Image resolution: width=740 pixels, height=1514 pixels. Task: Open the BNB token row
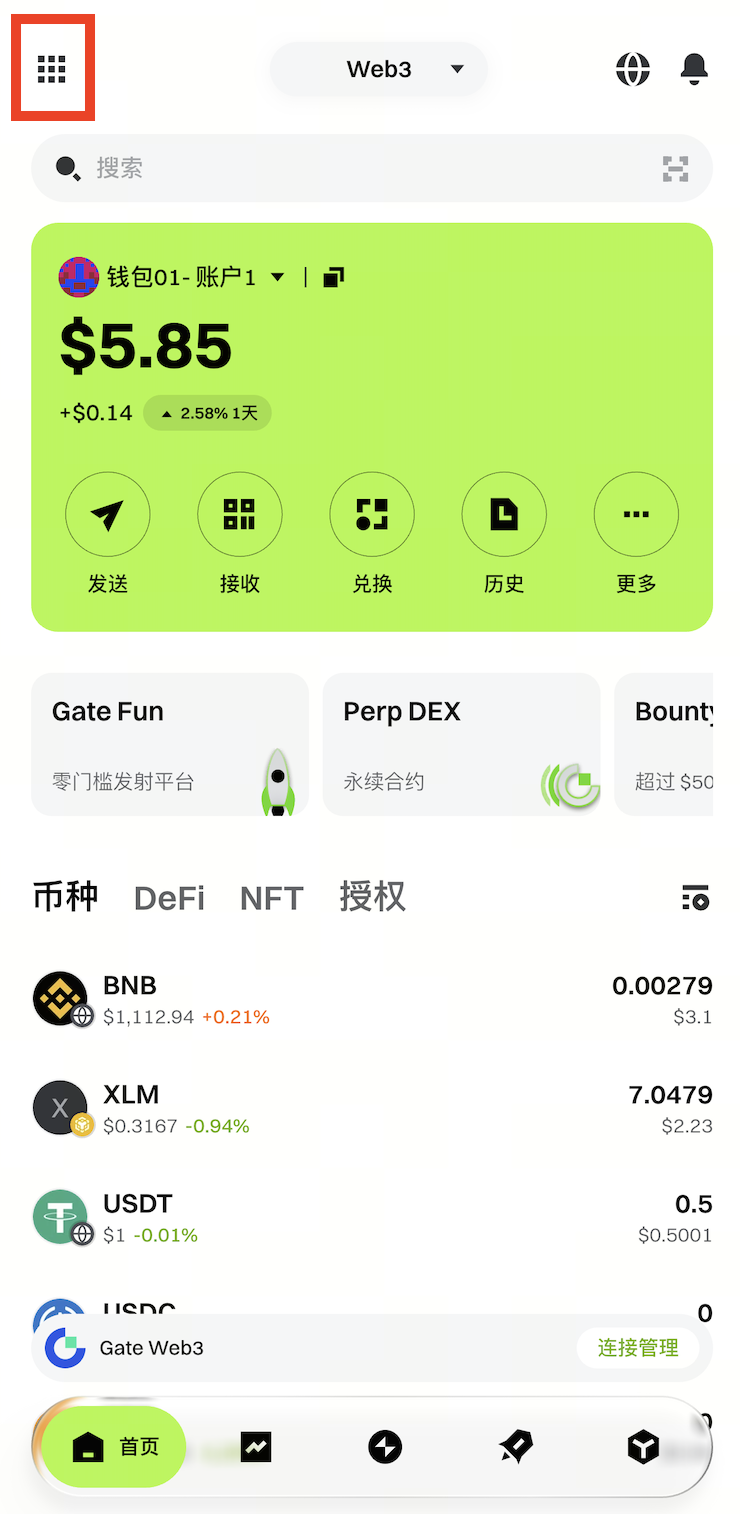tap(372, 999)
